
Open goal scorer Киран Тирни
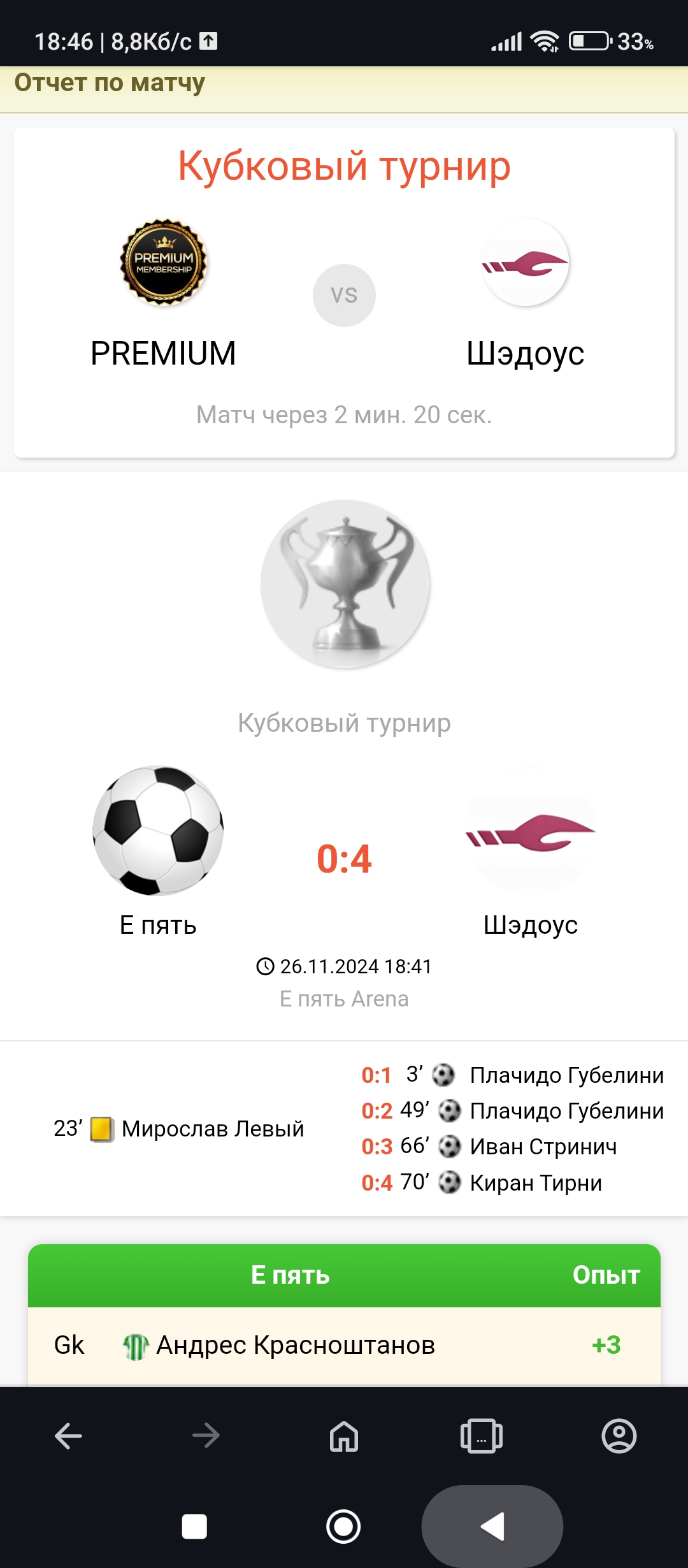tap(536, 1183)
